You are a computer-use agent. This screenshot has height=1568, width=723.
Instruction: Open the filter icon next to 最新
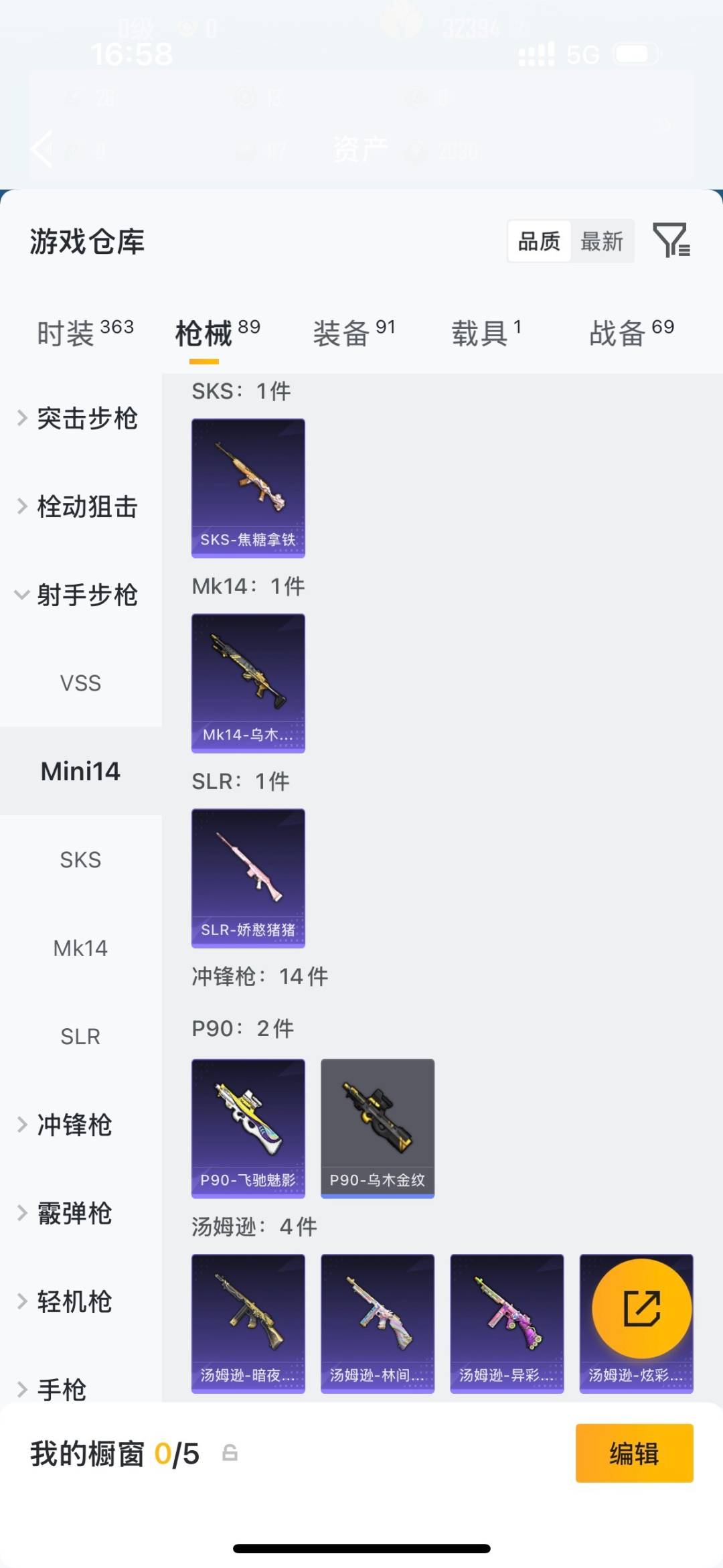tap(672, 241)
